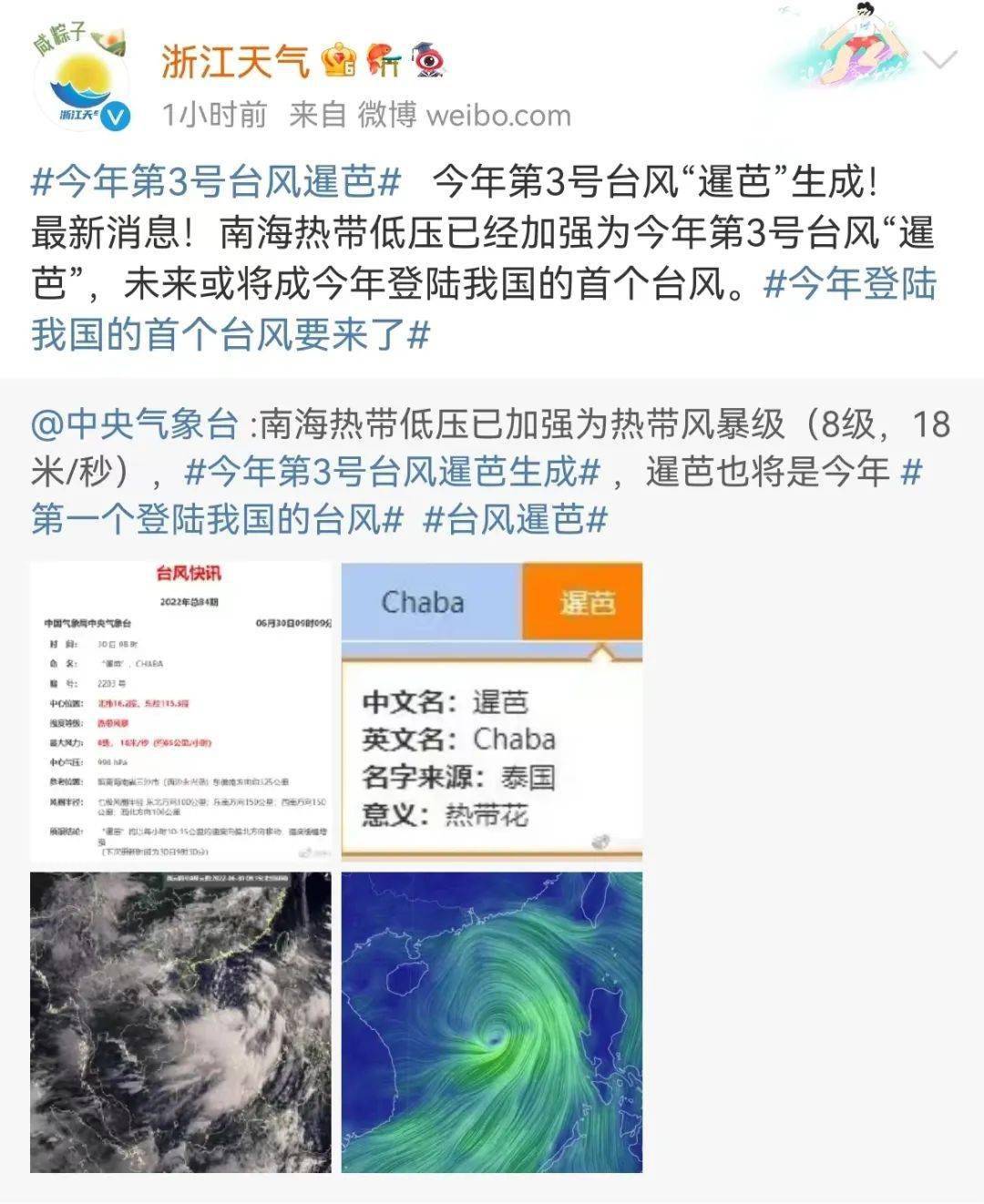Screen dimensions: 984x1204
Task: View the 台风快讯 bulletin image
Action: pyautogui.click(x=181, y=712)
